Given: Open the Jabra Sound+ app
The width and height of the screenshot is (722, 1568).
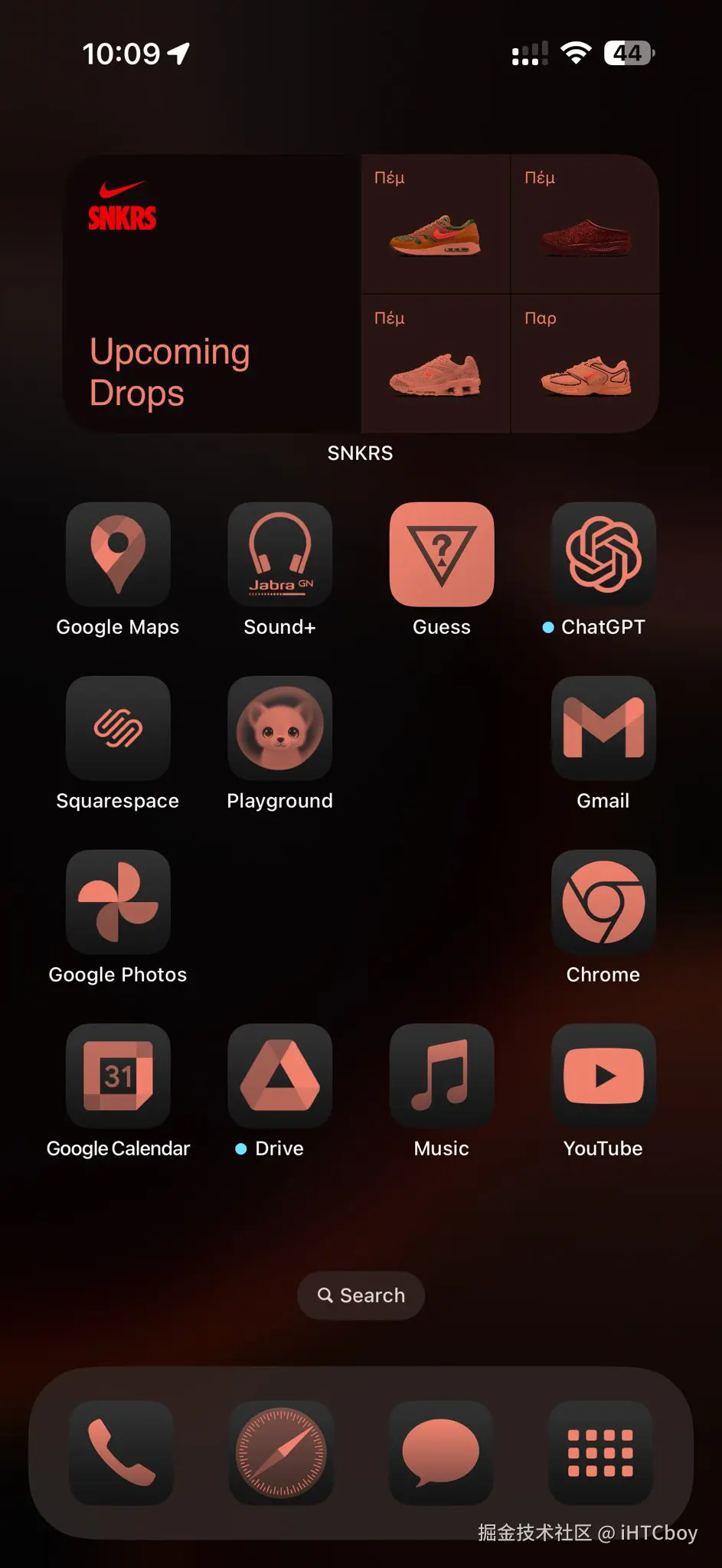Looking at the screenshot, I should [280, 555].
